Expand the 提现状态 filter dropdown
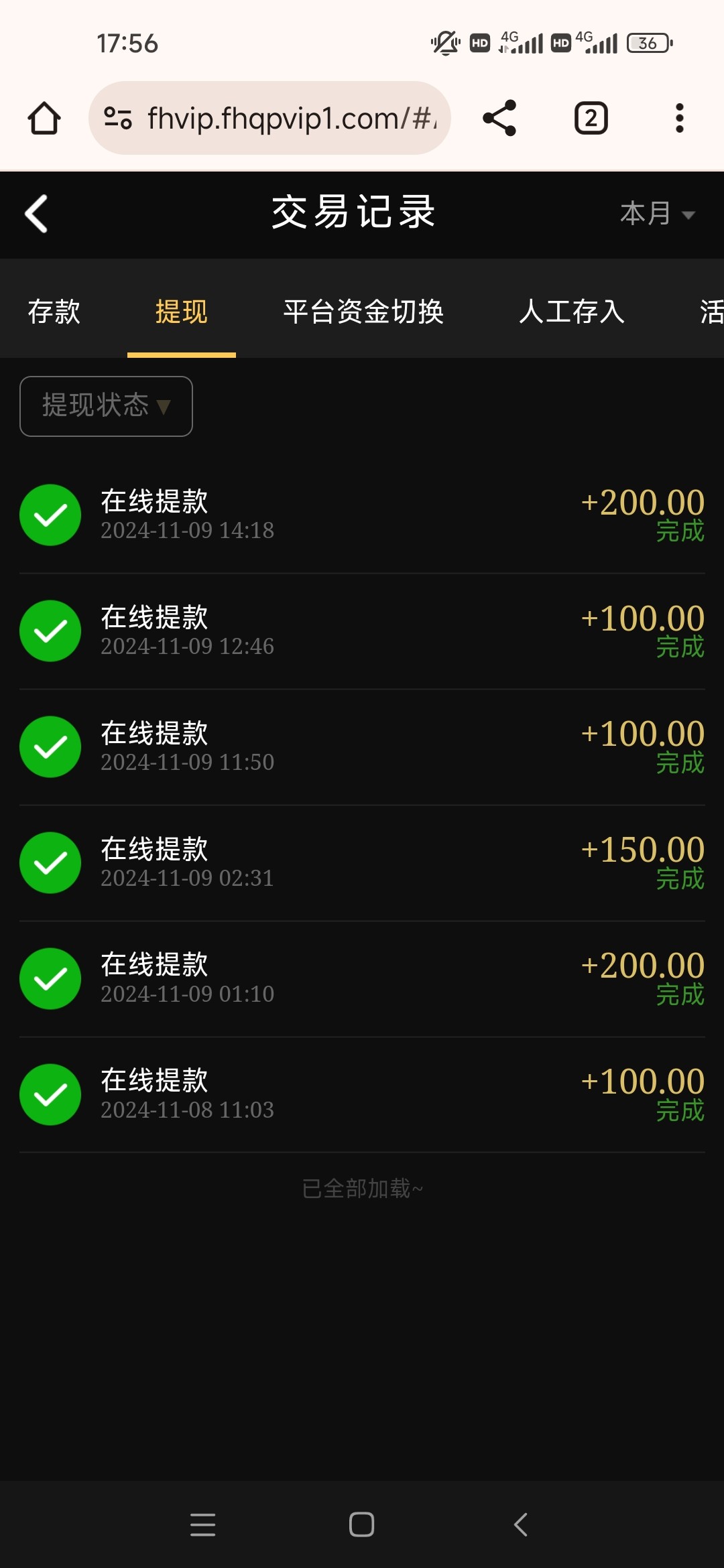Screen dimensions: 724x1568 pyautogui.click(x=106, y=406)
